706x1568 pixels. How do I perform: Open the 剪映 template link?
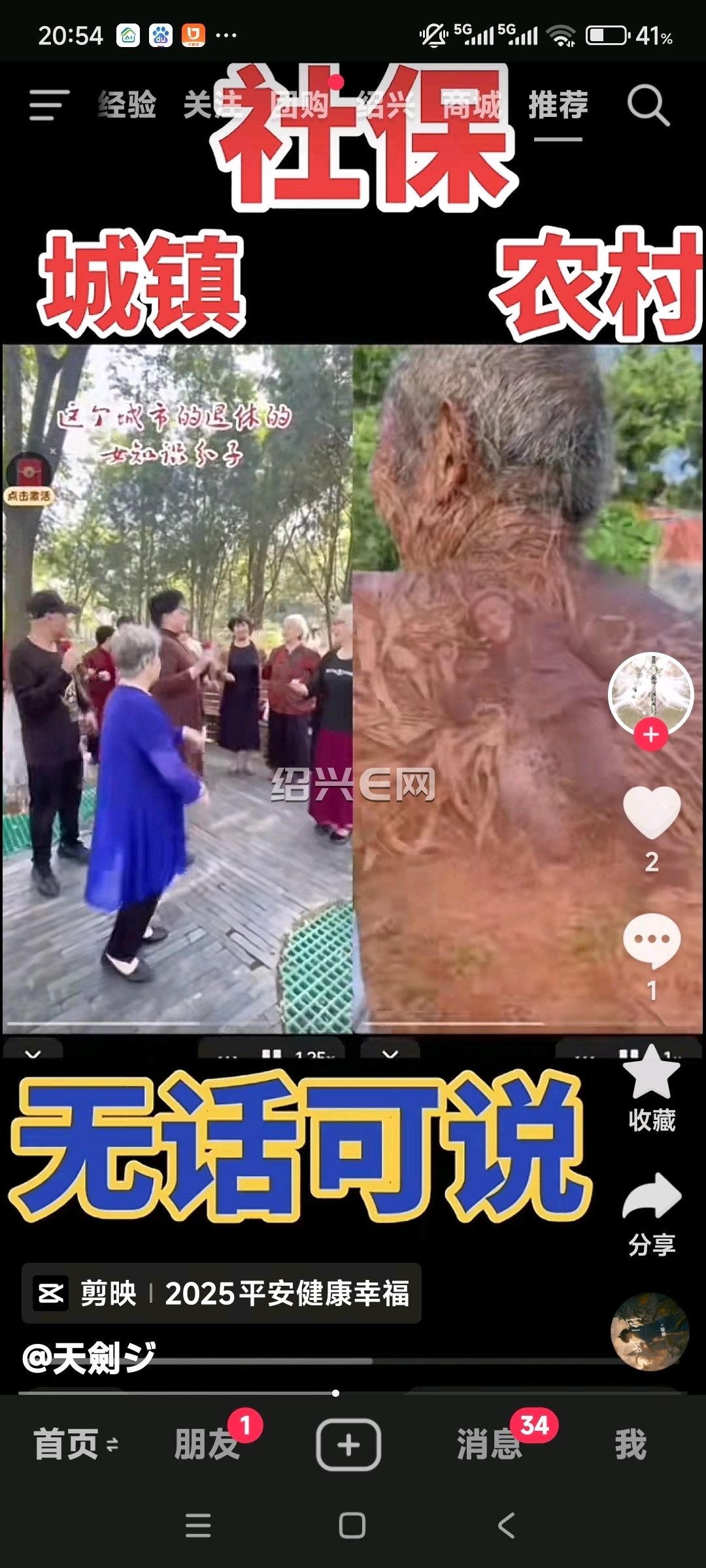click(222, 1293)
